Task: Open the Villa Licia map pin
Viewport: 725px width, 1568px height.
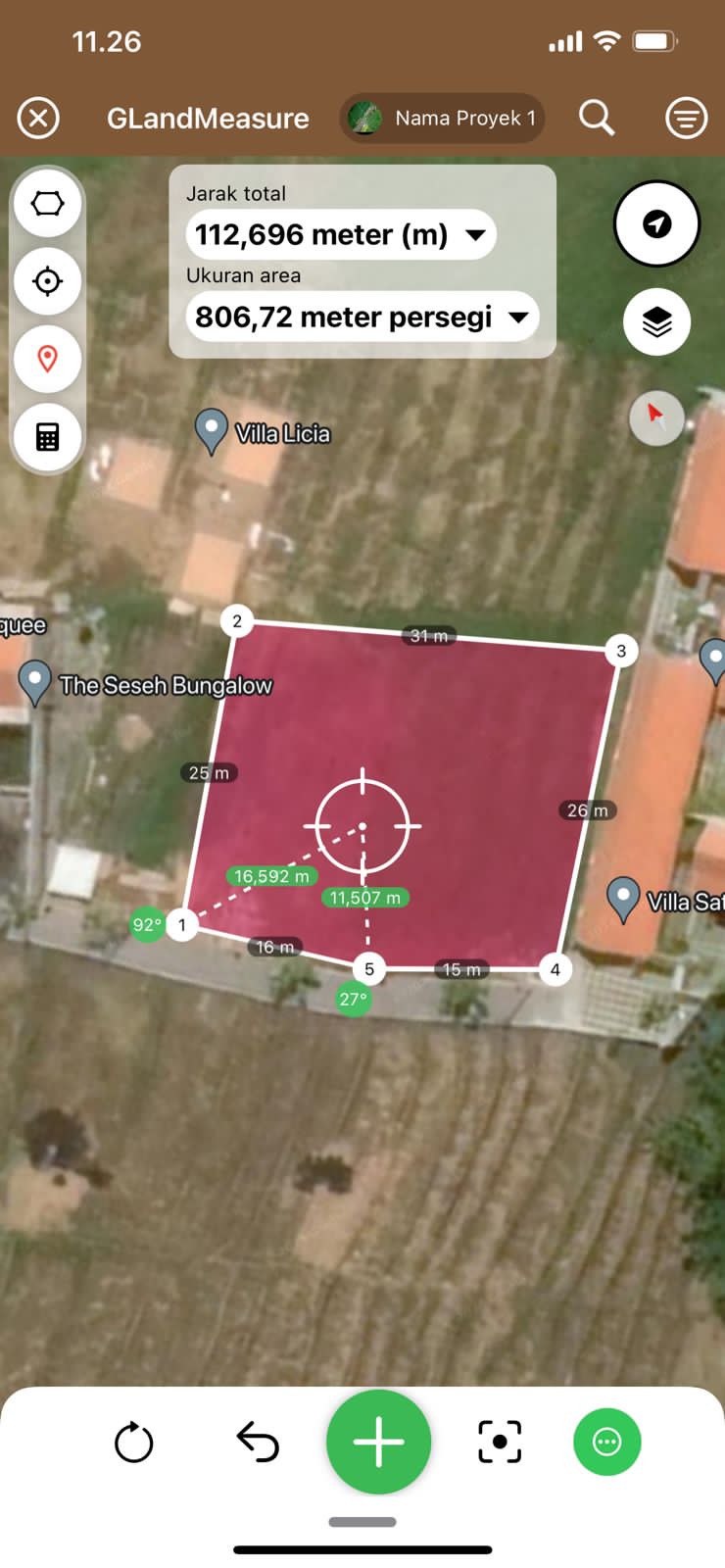Action: click(211, 430)
